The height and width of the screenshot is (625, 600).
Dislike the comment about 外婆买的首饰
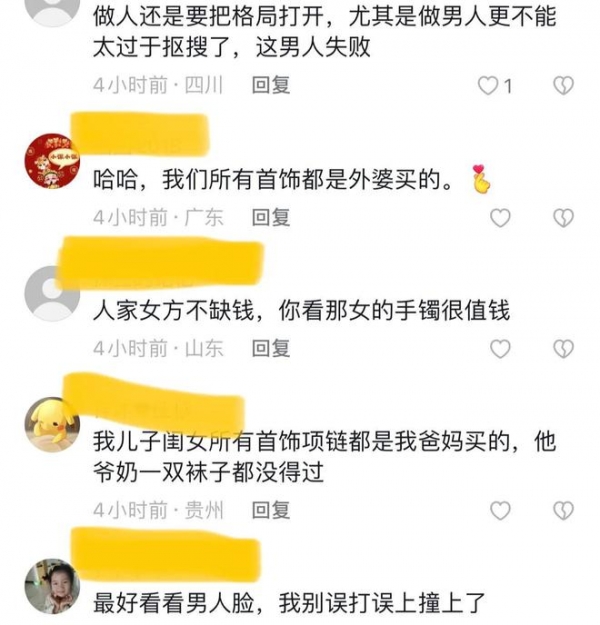click(563, 217)
